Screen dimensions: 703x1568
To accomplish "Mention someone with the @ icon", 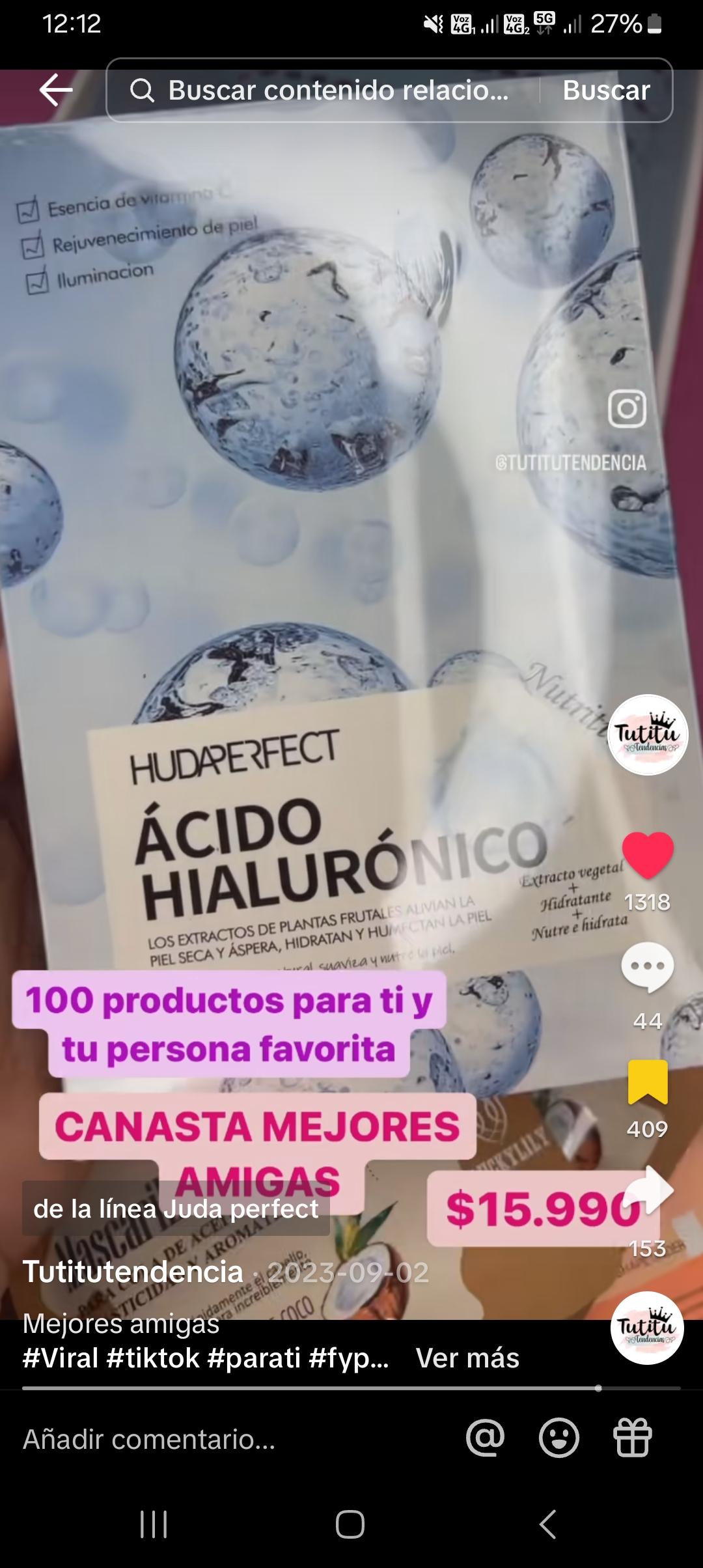I will [486, 1438].
